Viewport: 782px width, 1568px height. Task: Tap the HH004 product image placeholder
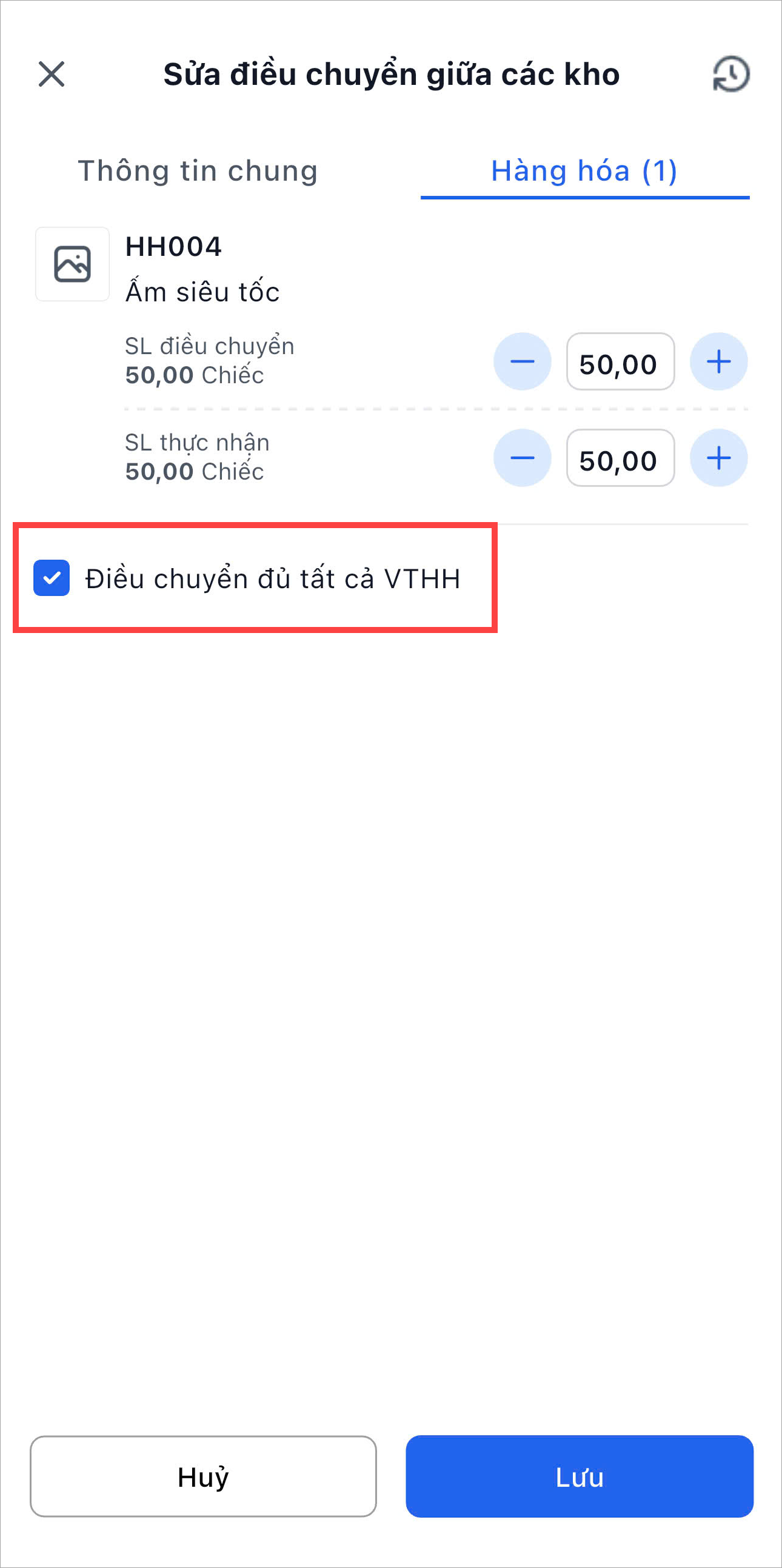pyautogui.click(x=72, y=264)
